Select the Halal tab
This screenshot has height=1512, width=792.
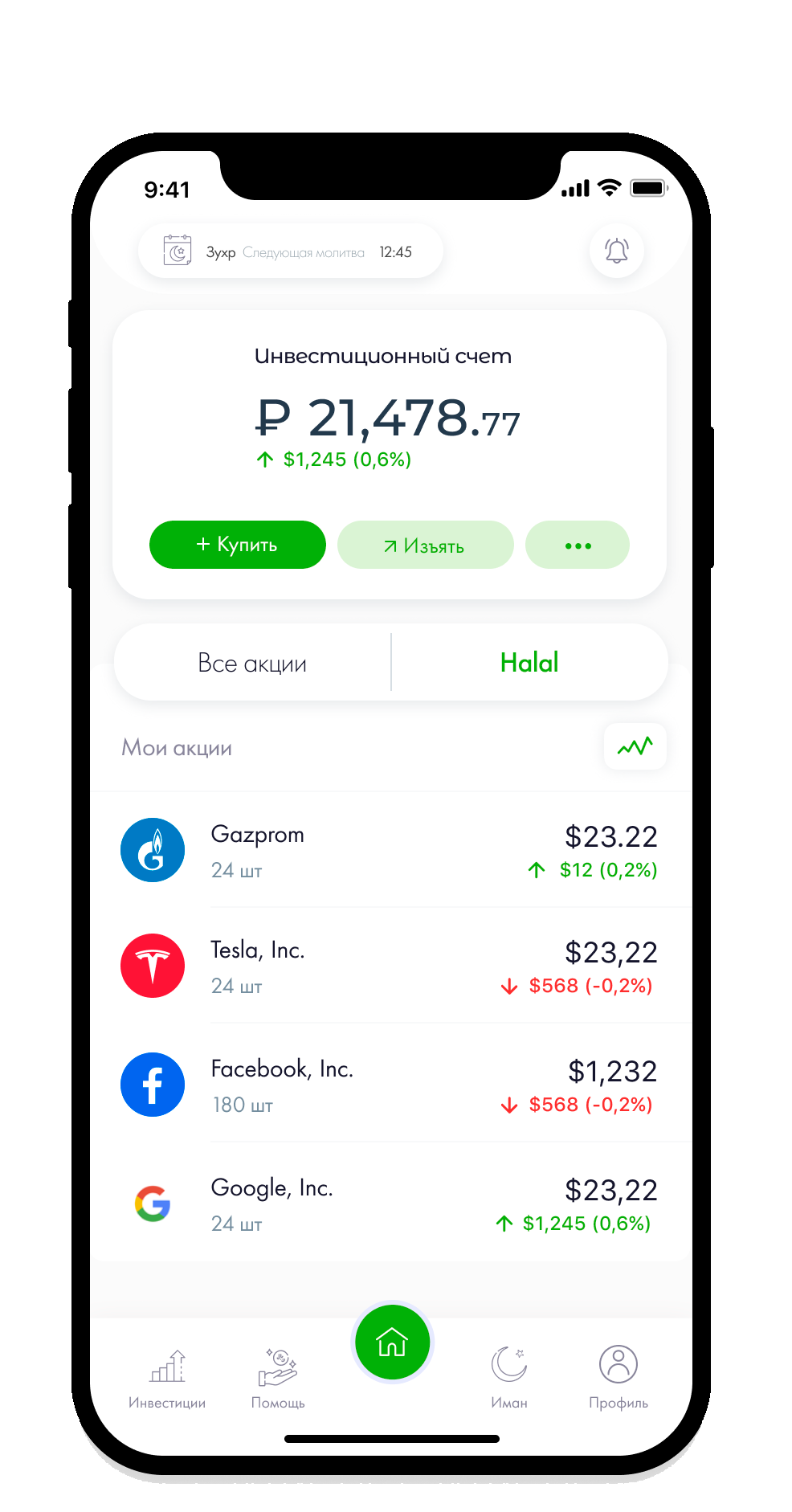point(529,663)
